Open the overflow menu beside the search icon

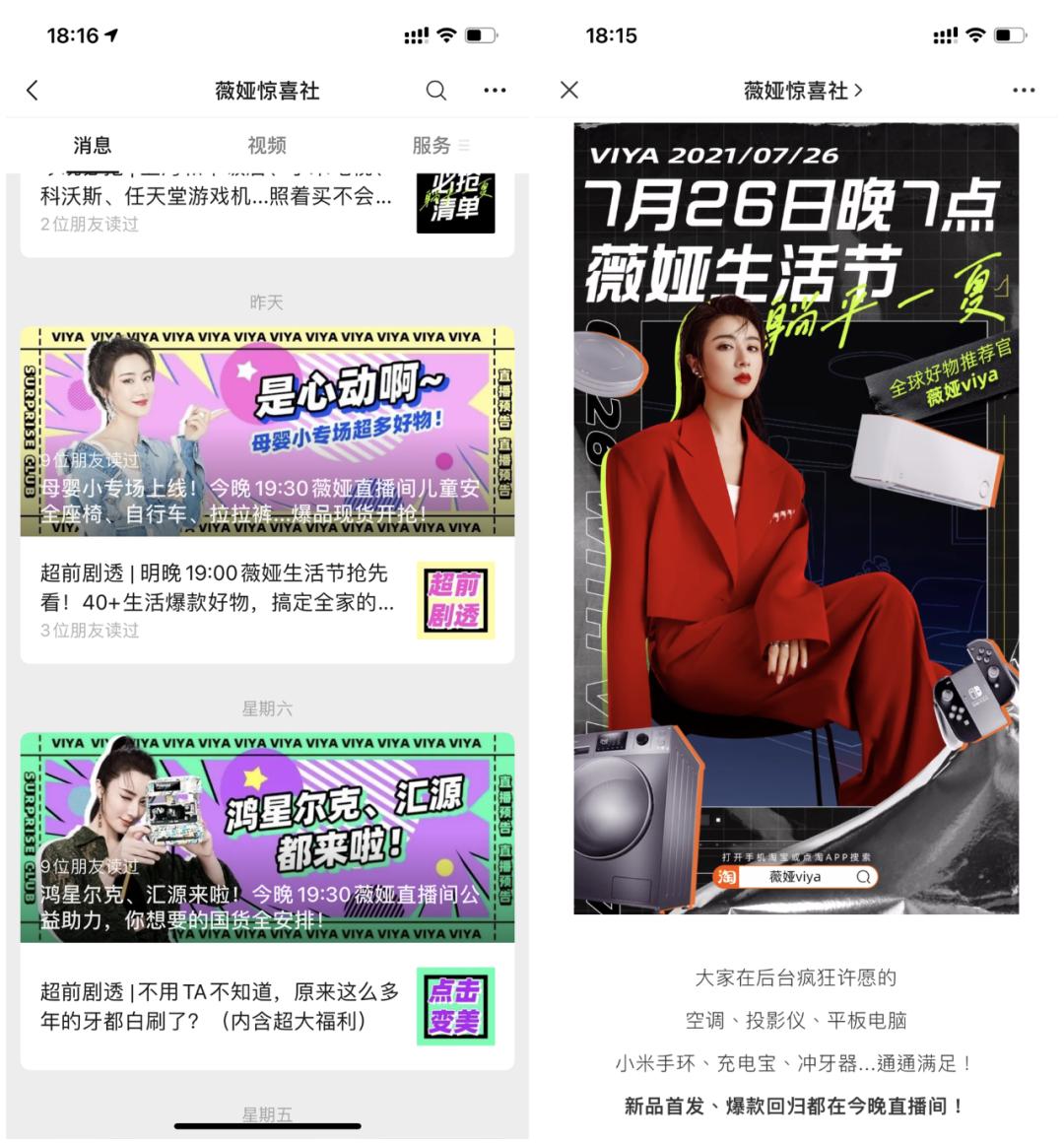click(495, 91)
